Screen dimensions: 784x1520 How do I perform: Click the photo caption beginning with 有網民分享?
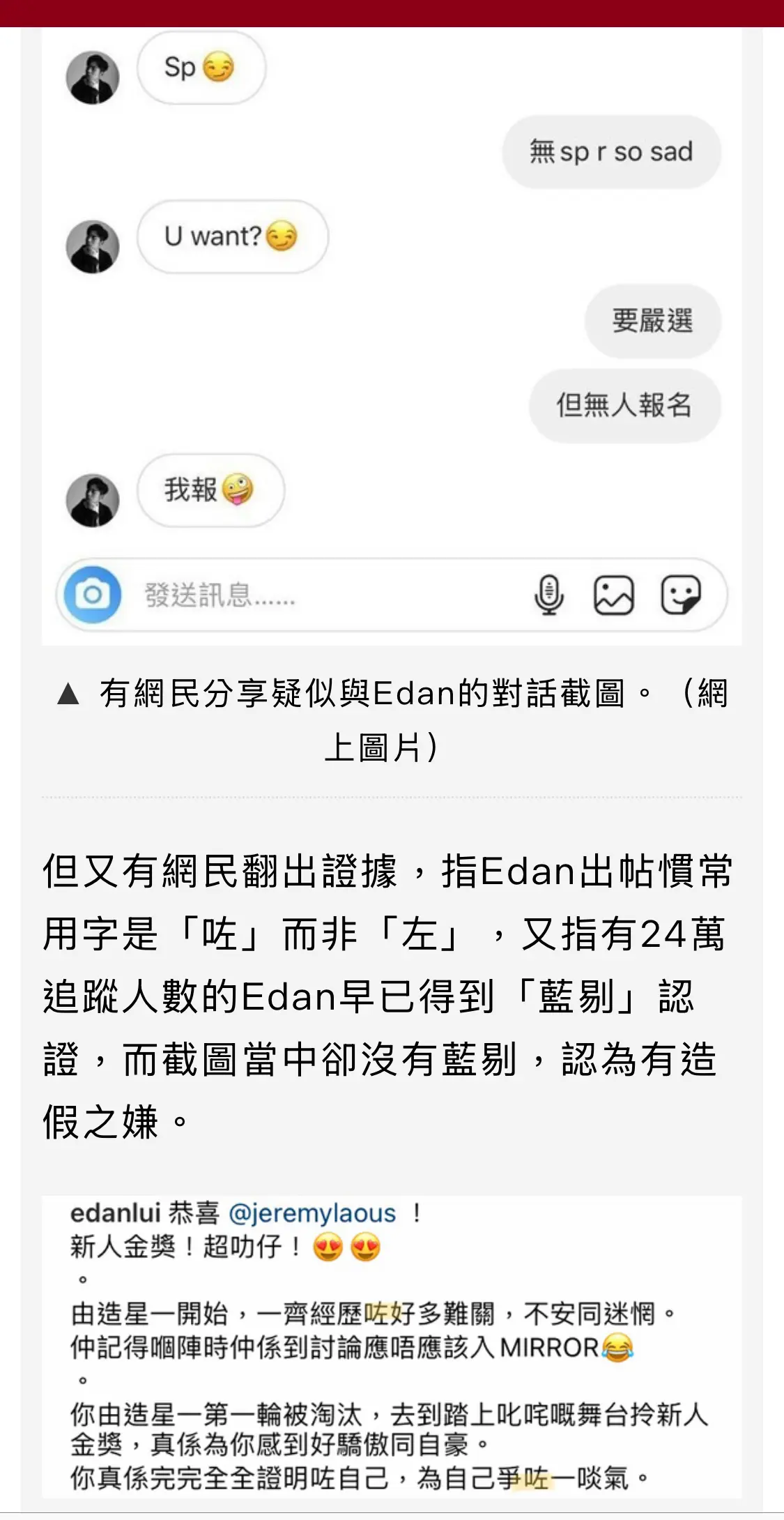[390, 718]
